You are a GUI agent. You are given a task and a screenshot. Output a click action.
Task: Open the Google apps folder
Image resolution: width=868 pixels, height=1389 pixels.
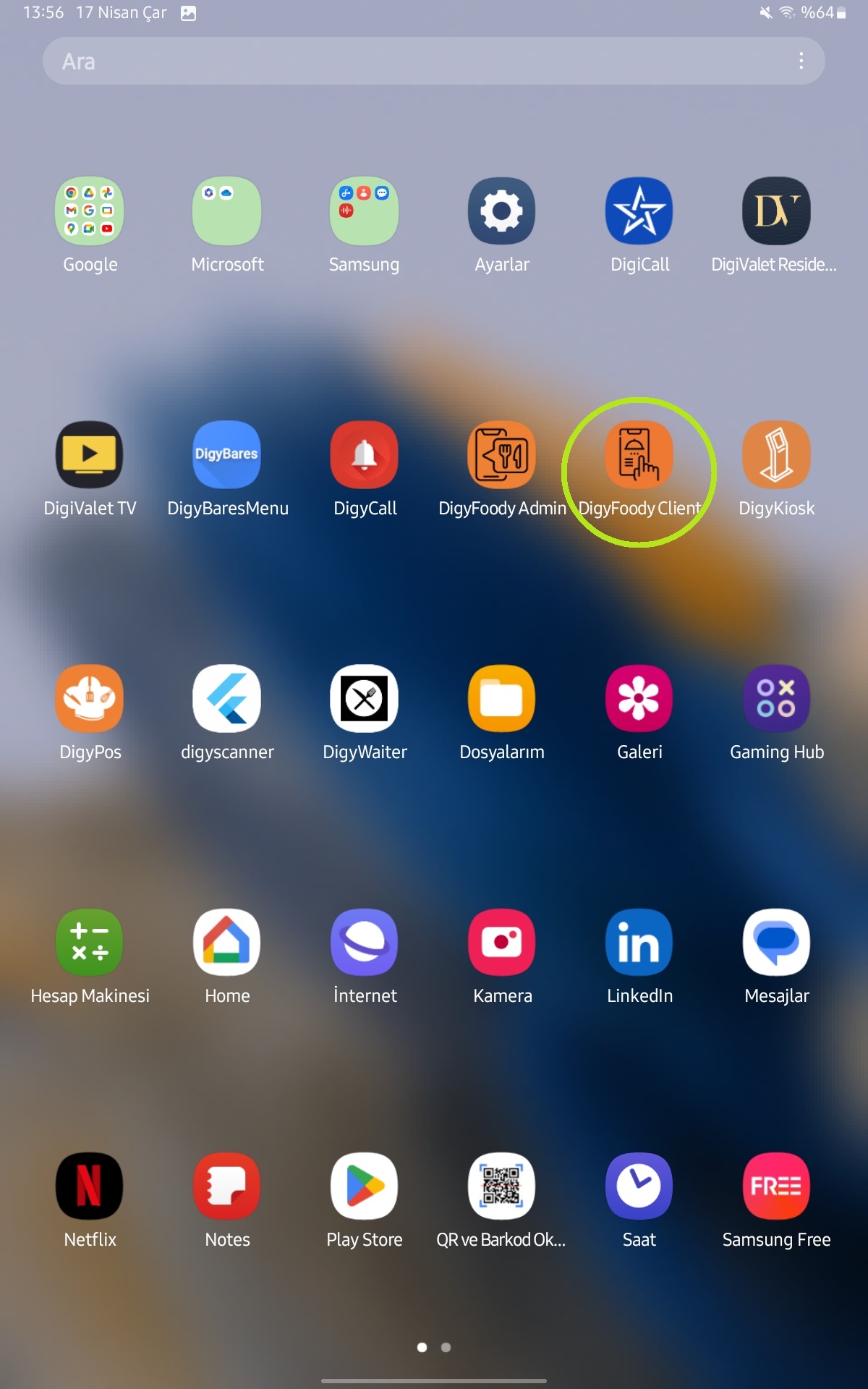coord(90,211)
